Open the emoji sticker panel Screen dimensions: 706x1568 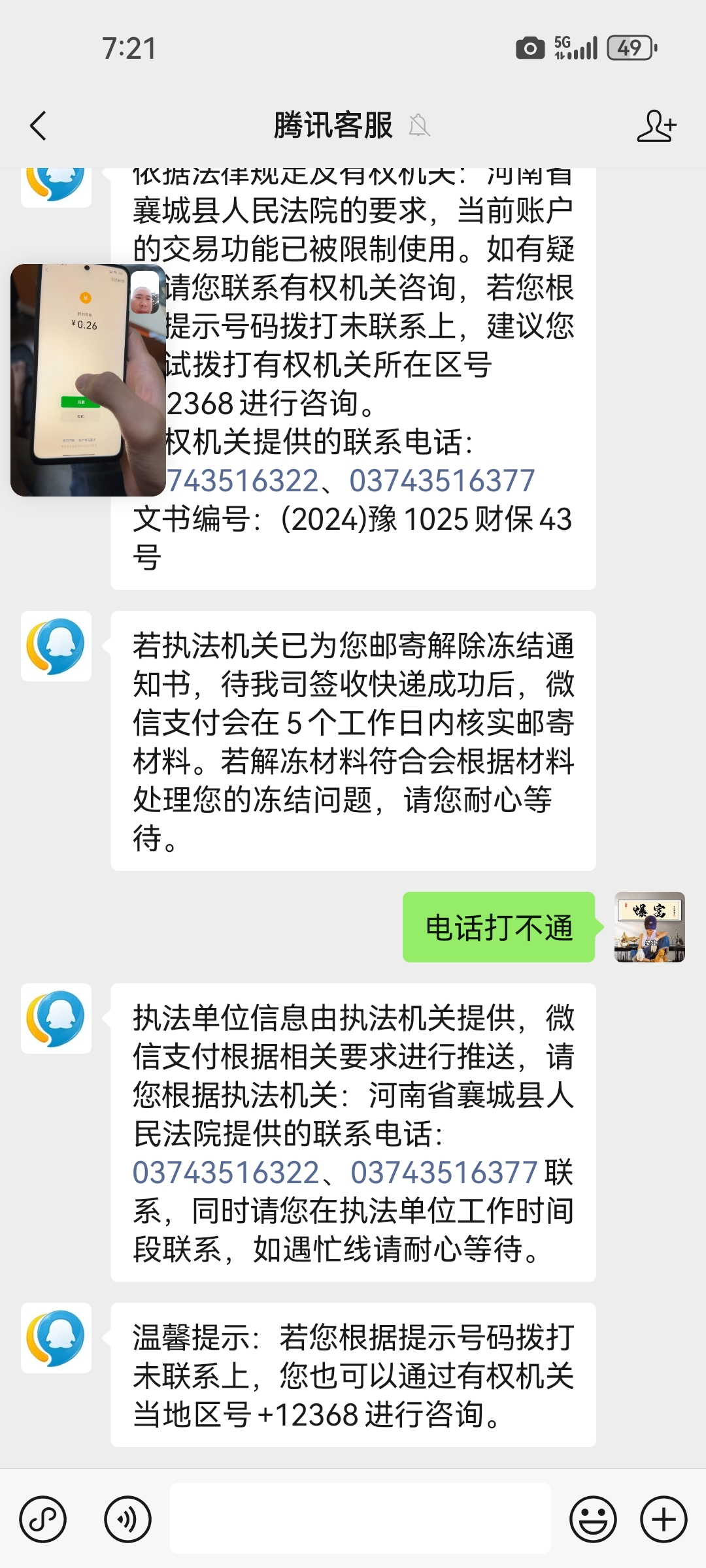pos(594,1519)
